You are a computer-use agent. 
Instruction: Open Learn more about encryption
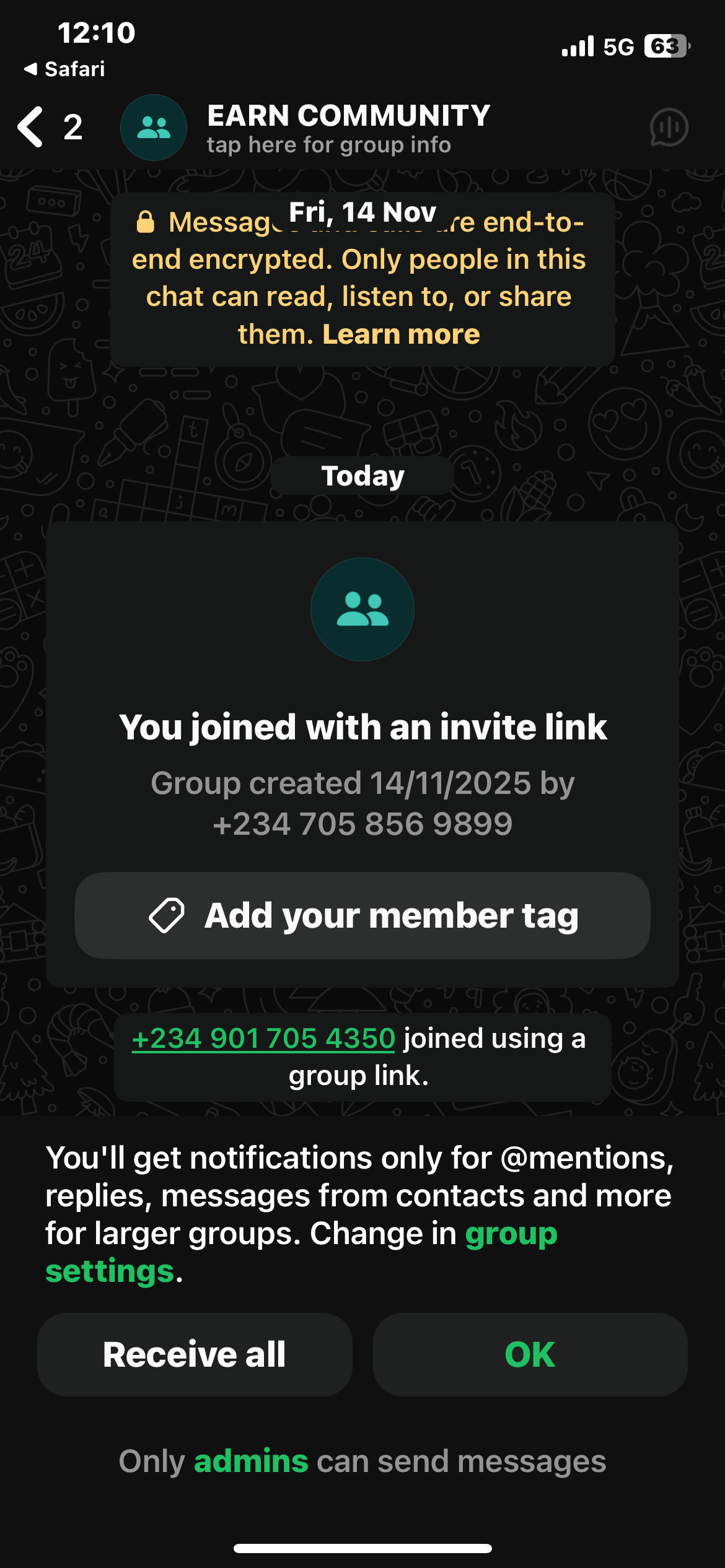point(401,334)
